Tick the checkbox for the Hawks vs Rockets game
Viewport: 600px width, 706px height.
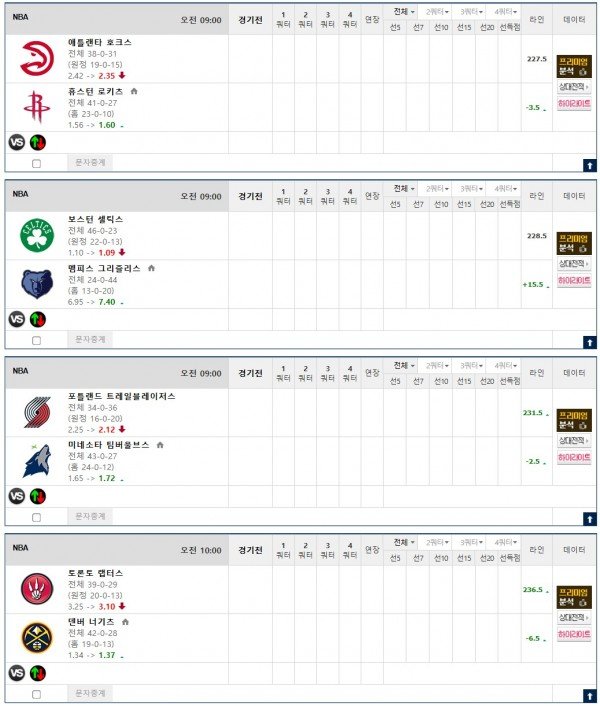(x=37, y=162)
